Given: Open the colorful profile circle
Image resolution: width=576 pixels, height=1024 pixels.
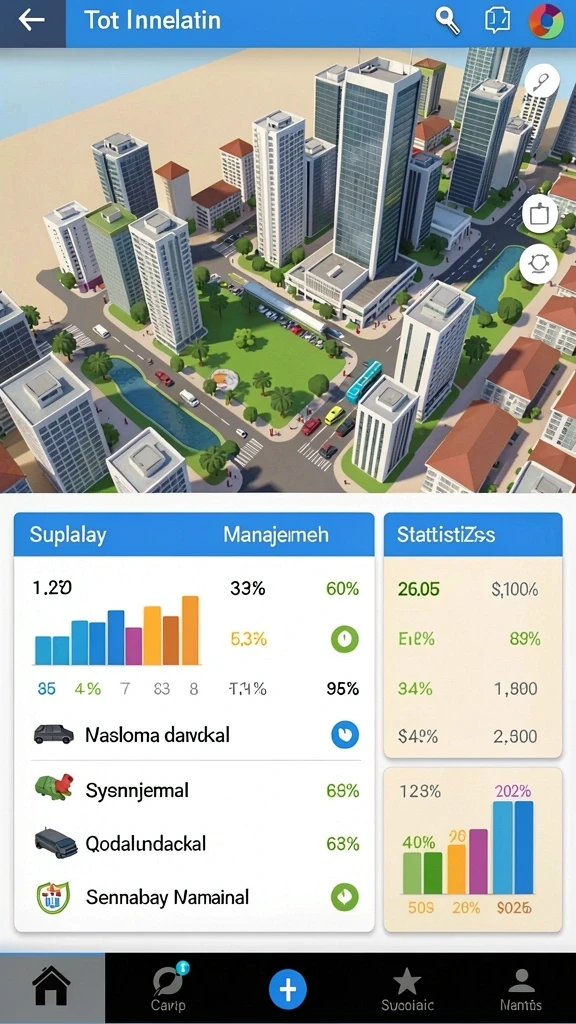Looking at the screenshot, I should [546, 21].
